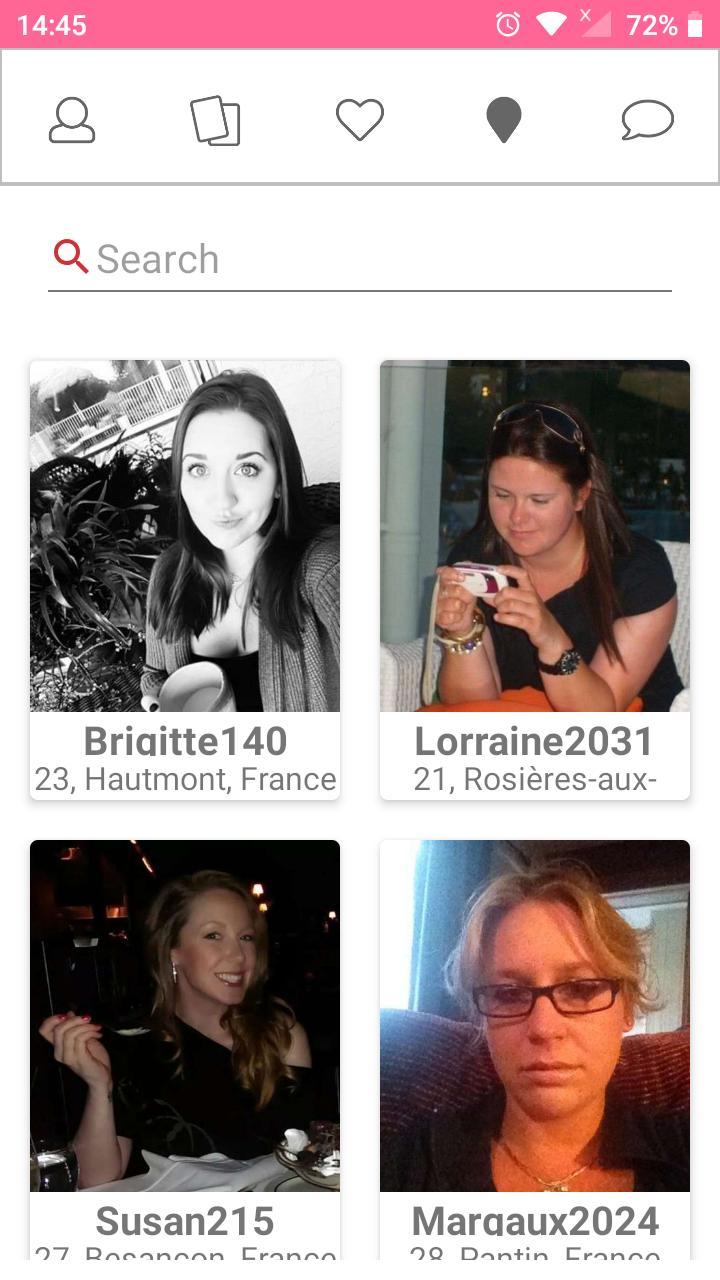Select the nearby location pin tab
720x1280 pixels.
504,120
